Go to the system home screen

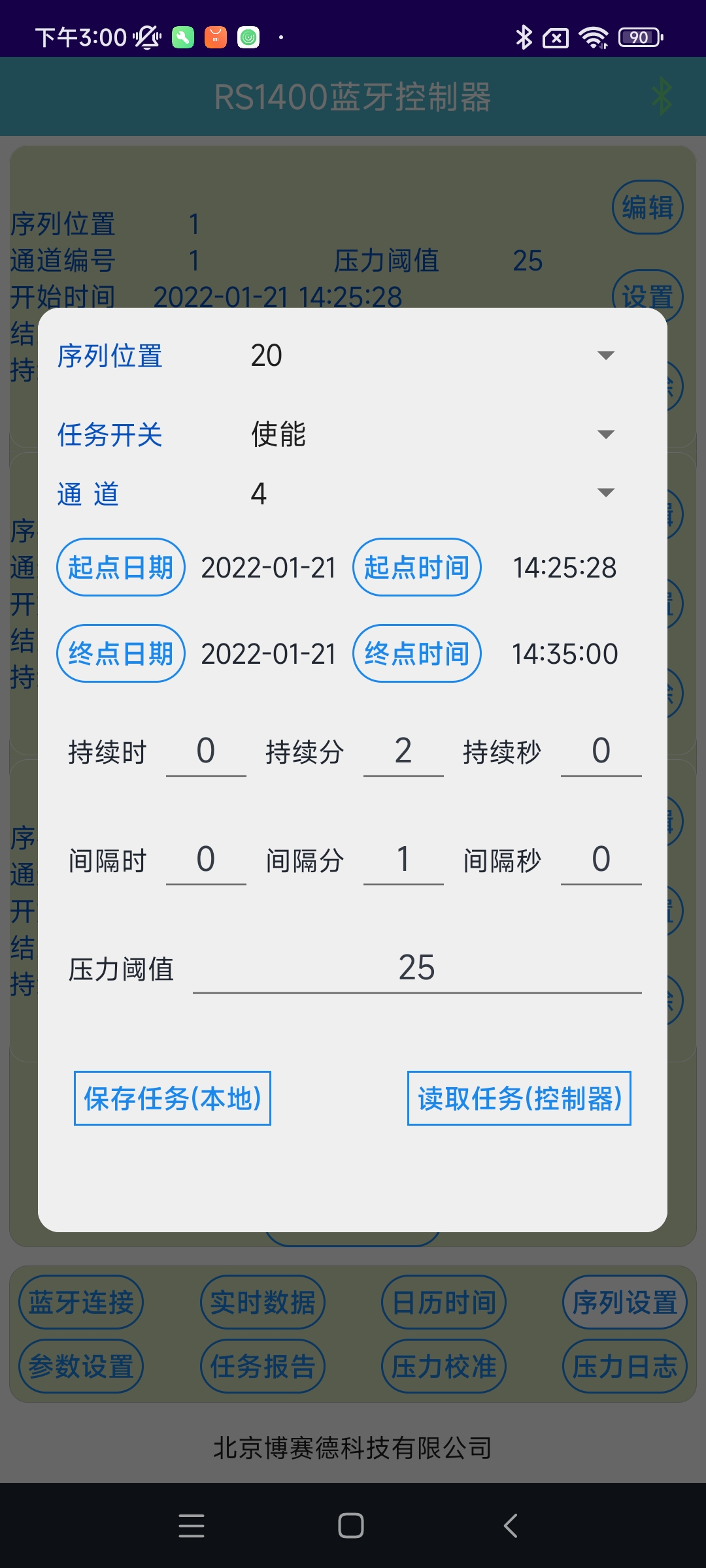click(x=351, y=1526)
